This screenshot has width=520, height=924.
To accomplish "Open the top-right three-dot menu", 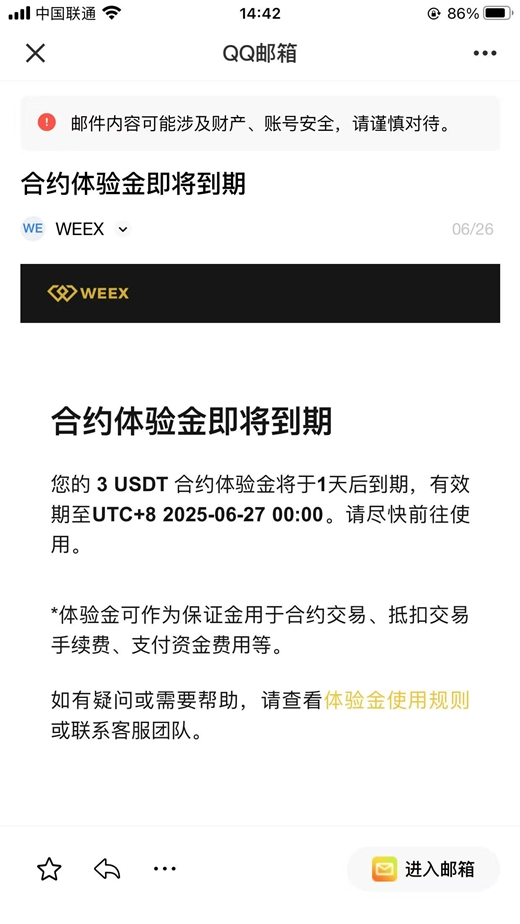I will click(x=485, y=53).
